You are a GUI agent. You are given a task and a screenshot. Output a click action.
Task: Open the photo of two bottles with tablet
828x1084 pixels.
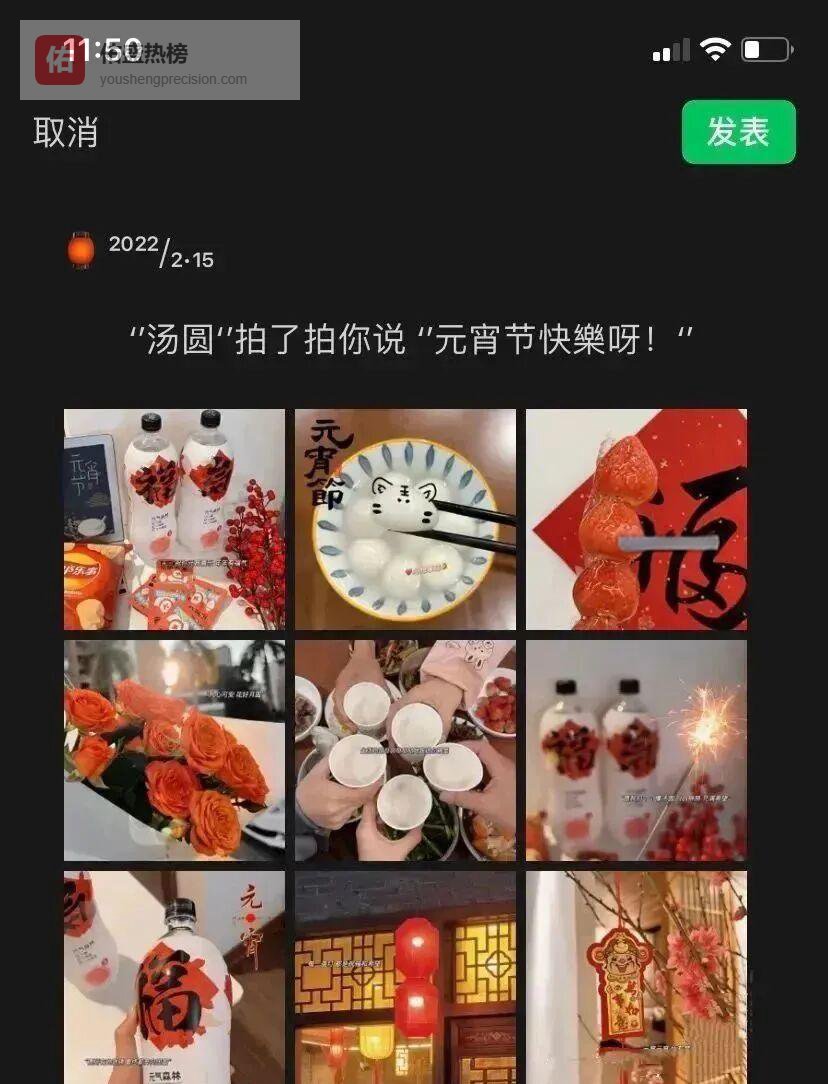[174, 519]
